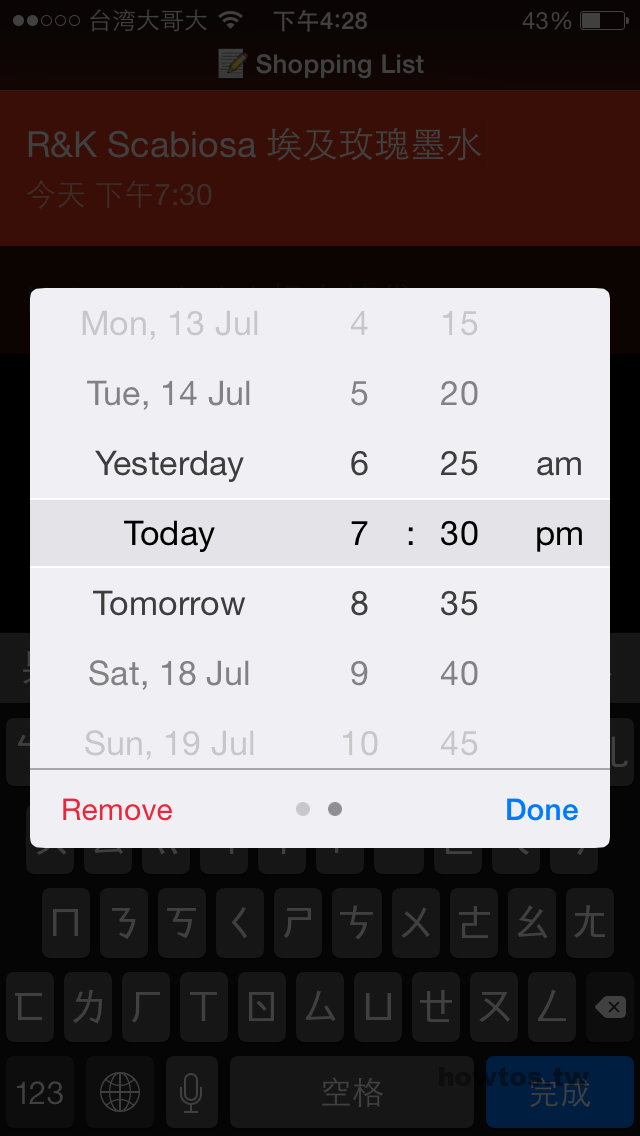Remove the reminder from this item
Viewport: 640px width, 1136px height.
point(117,809)
